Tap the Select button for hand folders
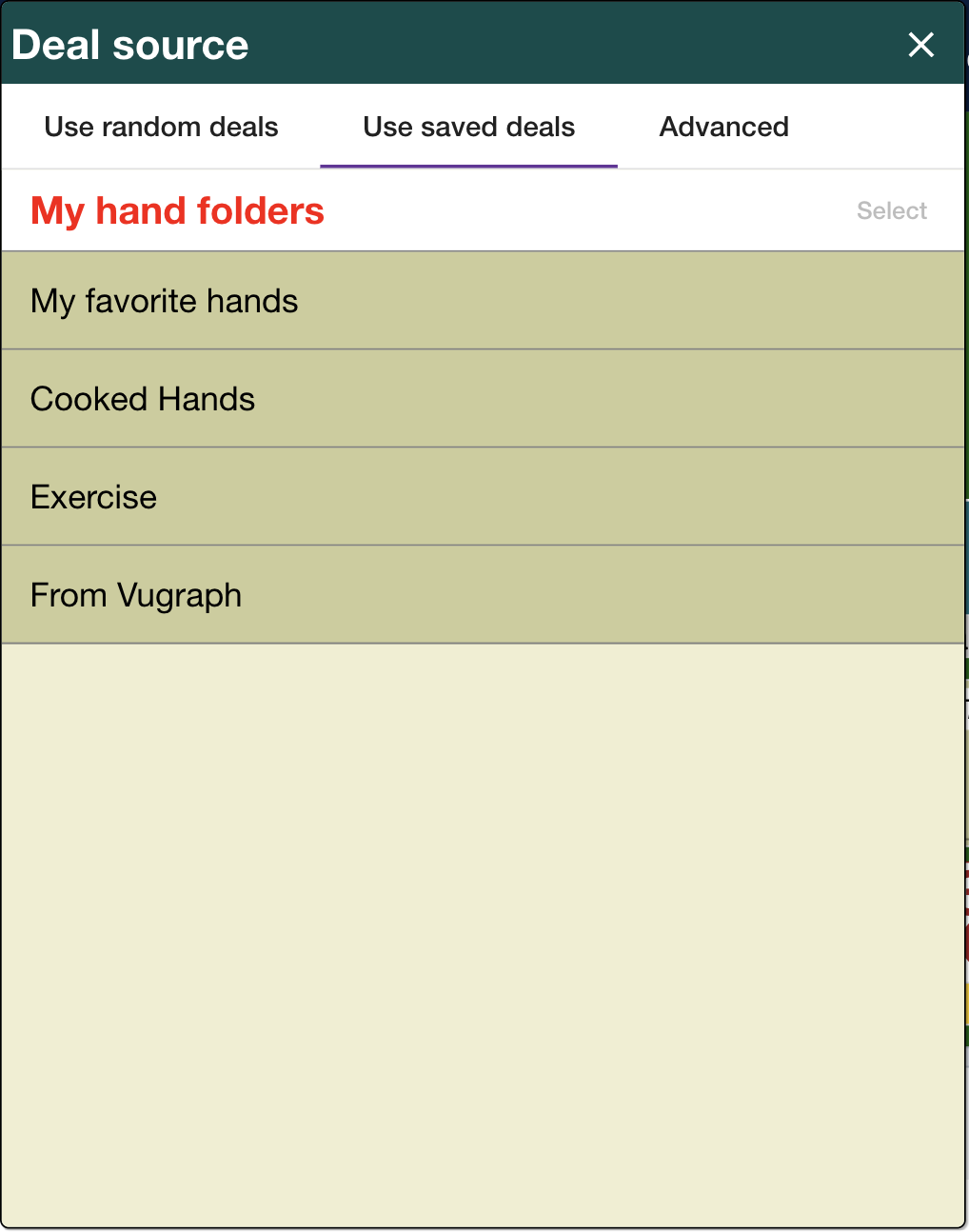969x1232 pixels. 891,210
